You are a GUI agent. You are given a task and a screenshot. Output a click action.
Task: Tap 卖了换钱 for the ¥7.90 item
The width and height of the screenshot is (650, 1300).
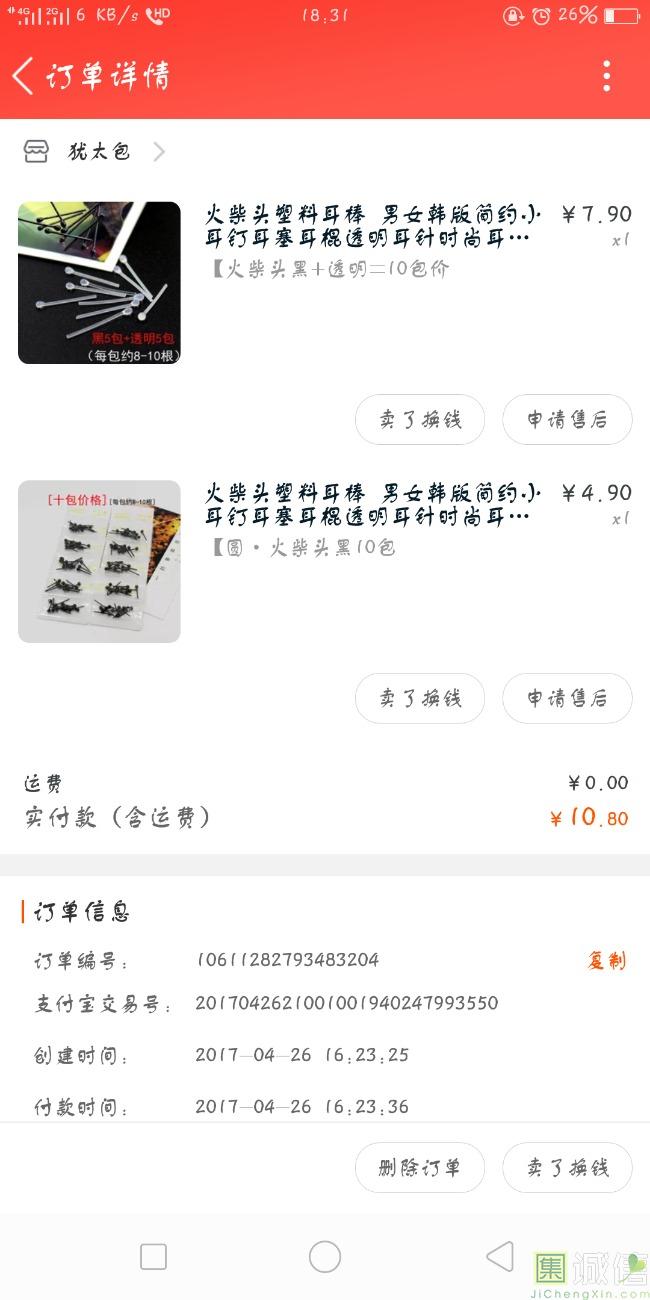coord(420,420)
